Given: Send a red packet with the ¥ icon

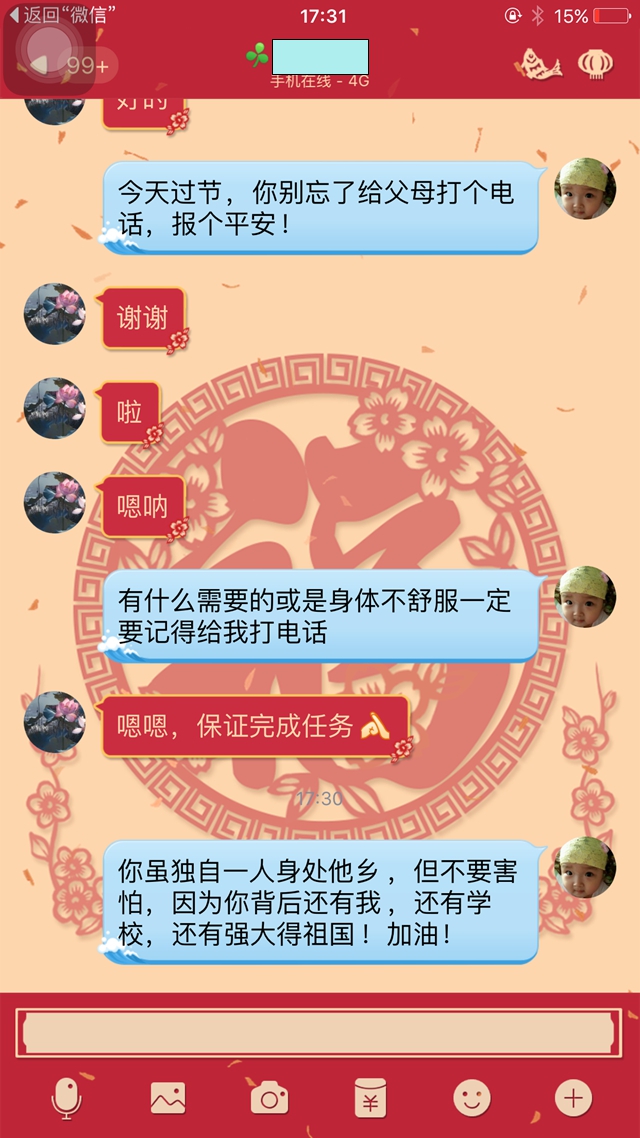Looking at the screenshot, I should point(370,1098).
